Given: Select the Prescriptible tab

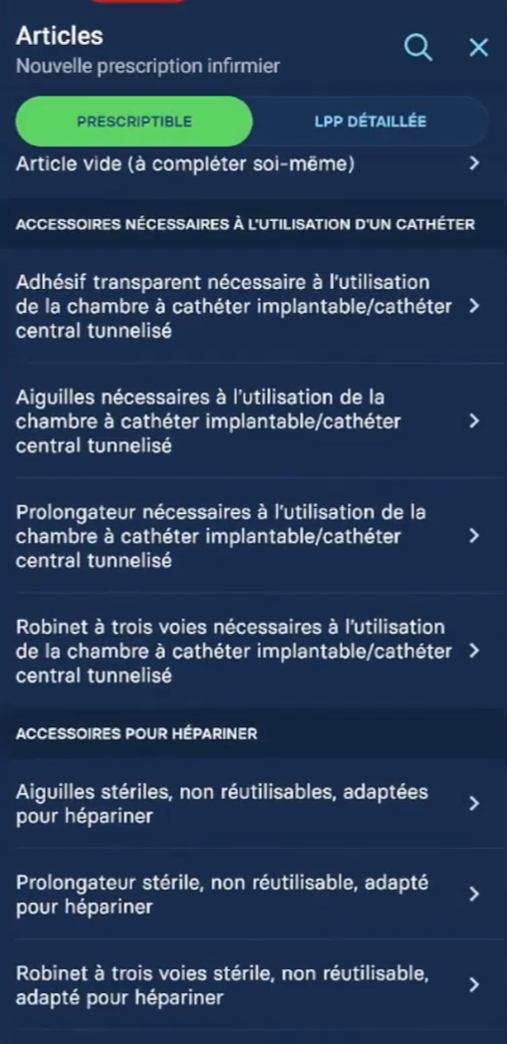Looking at the screenshot, I should coord(134,122).
